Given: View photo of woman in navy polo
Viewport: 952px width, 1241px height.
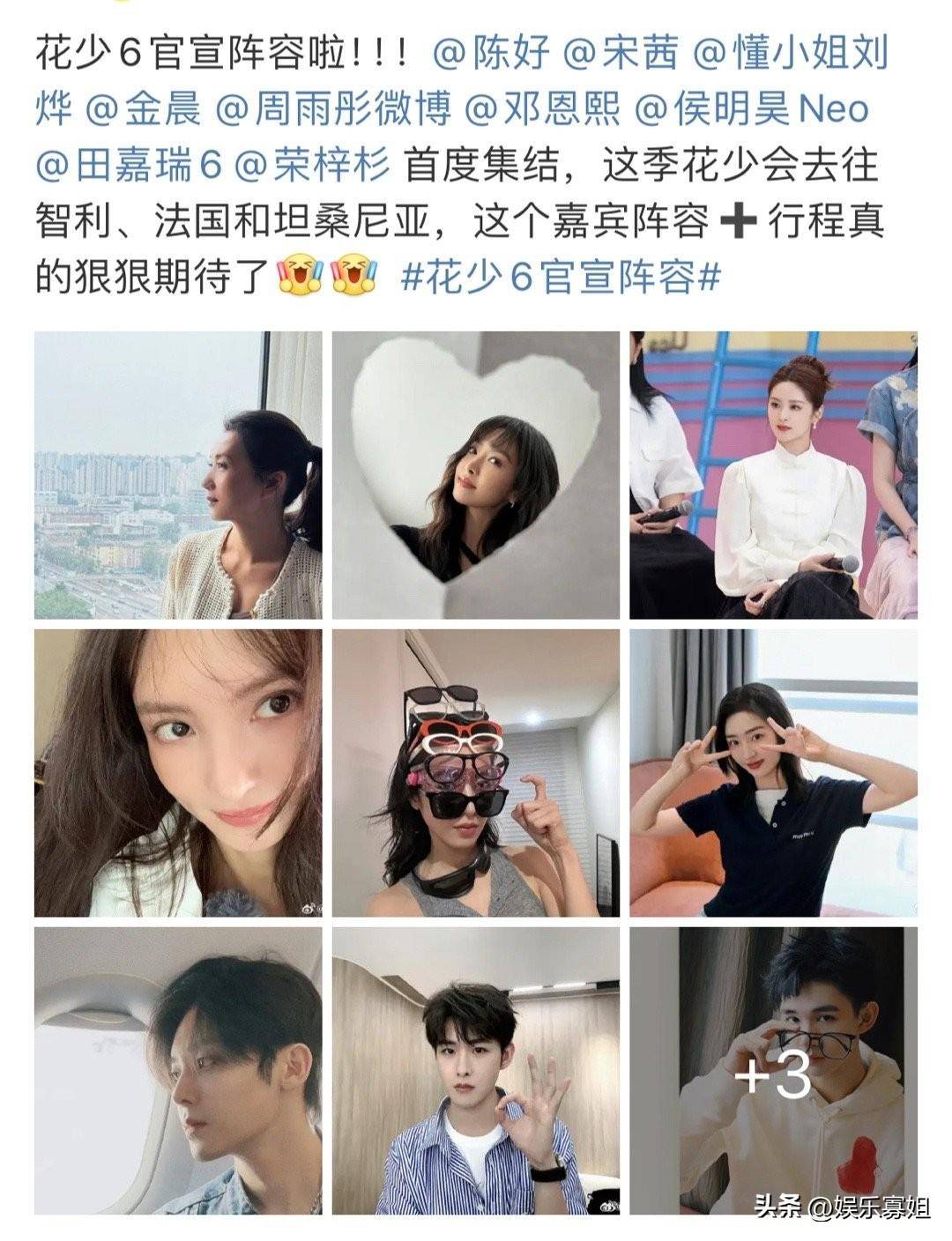Looking at the screenshot, I should (773, 773).
